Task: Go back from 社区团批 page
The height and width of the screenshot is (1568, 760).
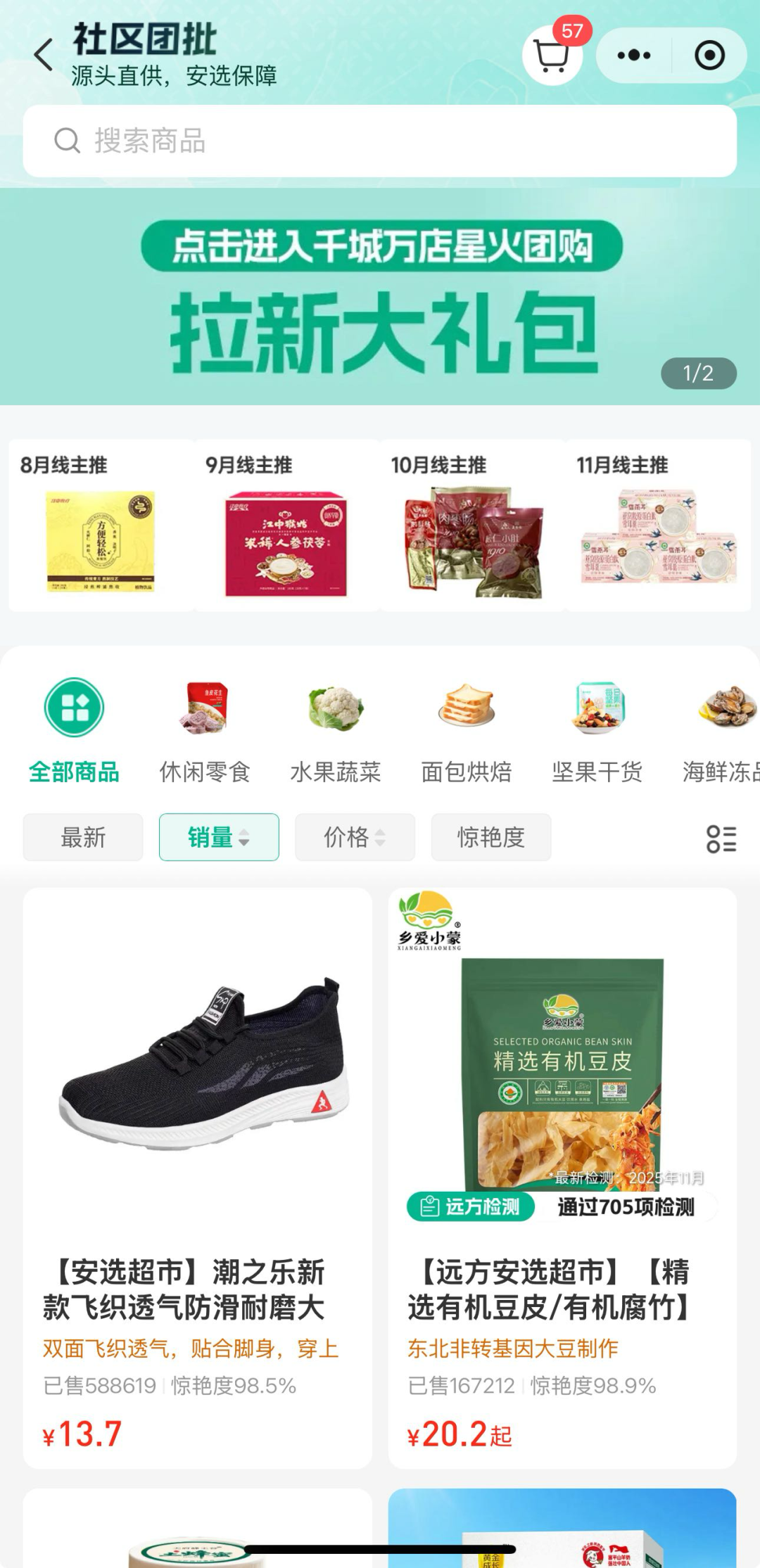Action: coord(44,55)
